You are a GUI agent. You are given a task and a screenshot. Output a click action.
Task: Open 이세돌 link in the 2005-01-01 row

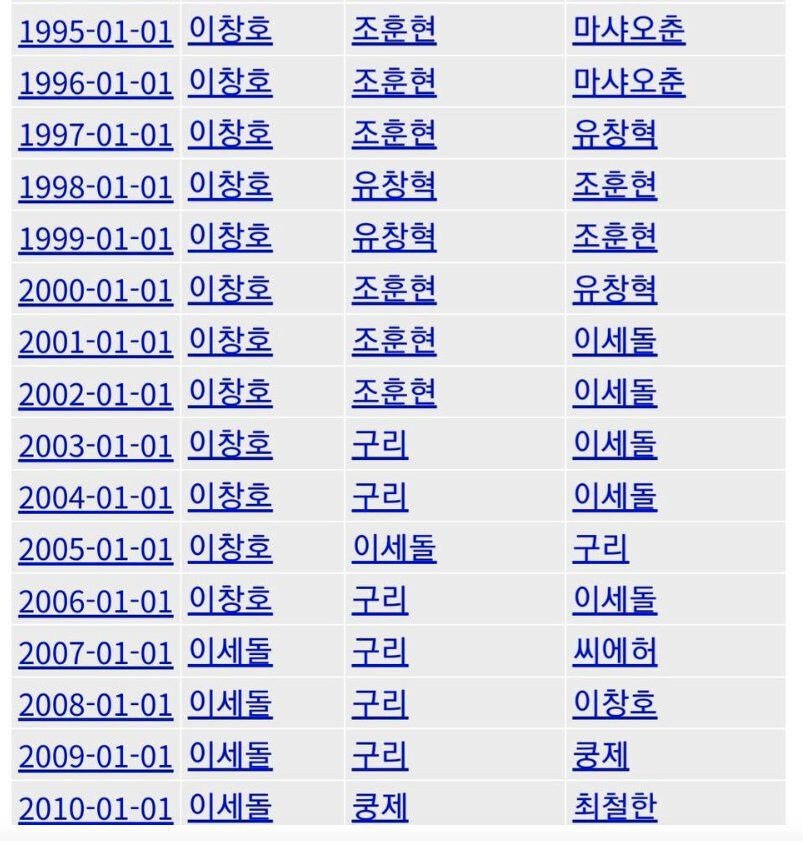(x=393, y=549)
